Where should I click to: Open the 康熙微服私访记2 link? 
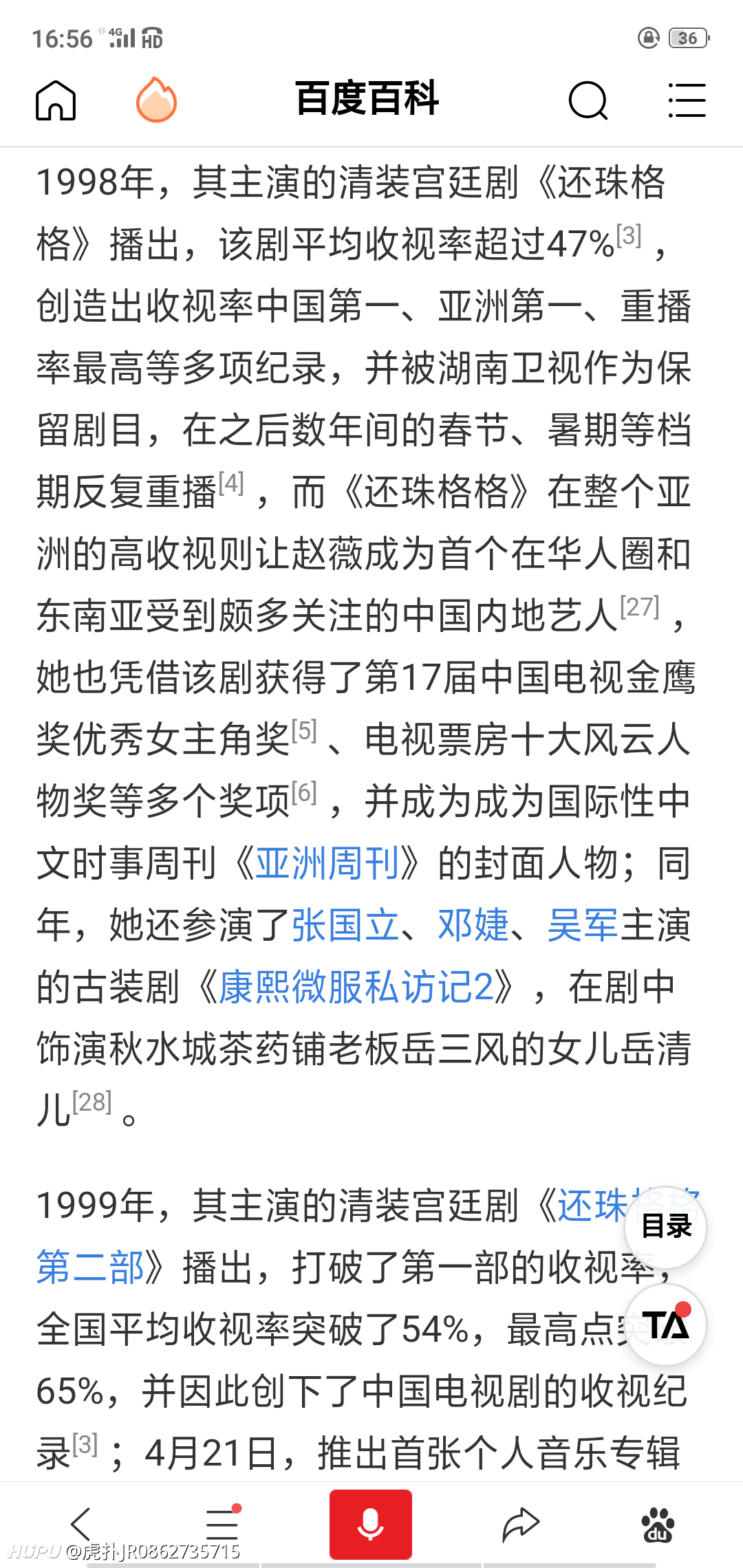pyautogui.click(x=356, y=987)
